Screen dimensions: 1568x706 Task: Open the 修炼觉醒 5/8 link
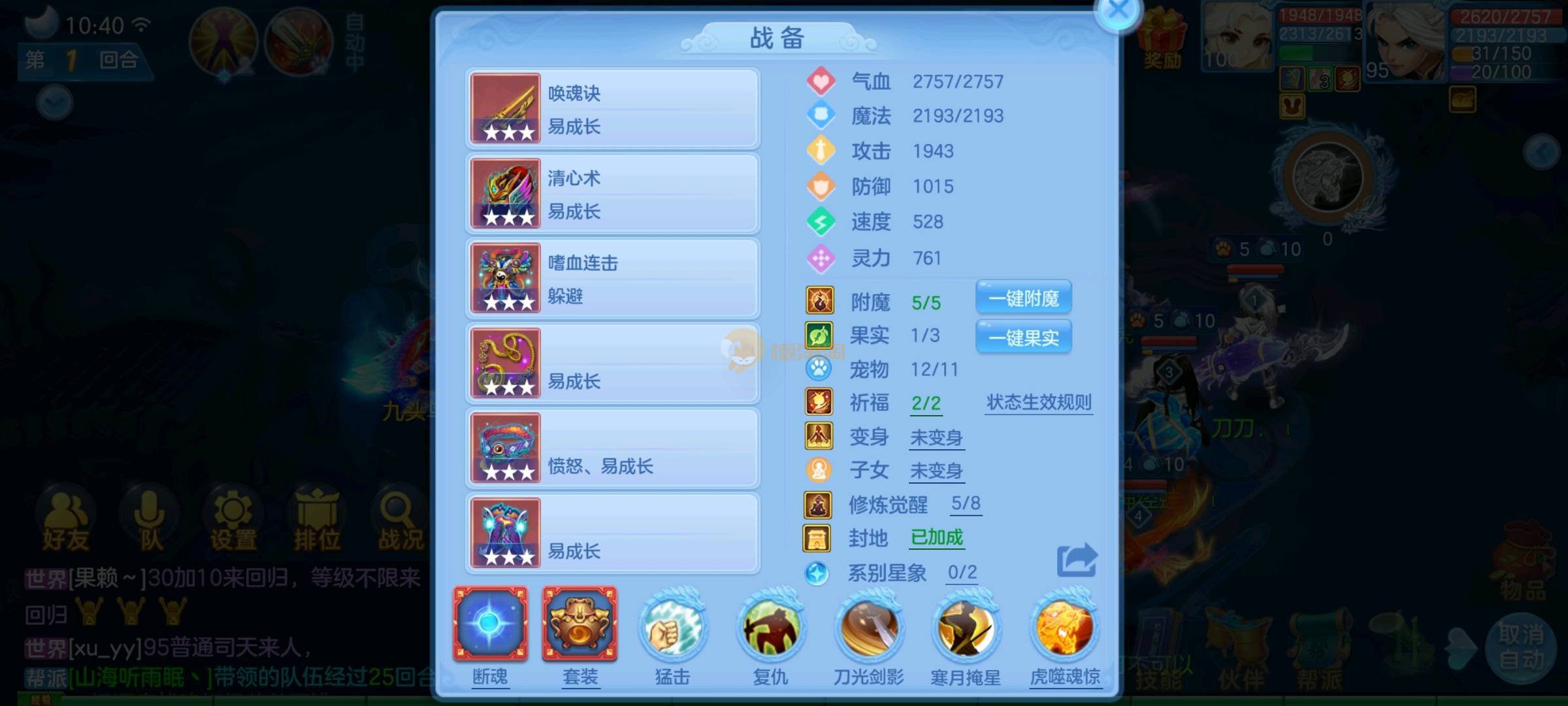click(x=966, y=503)
